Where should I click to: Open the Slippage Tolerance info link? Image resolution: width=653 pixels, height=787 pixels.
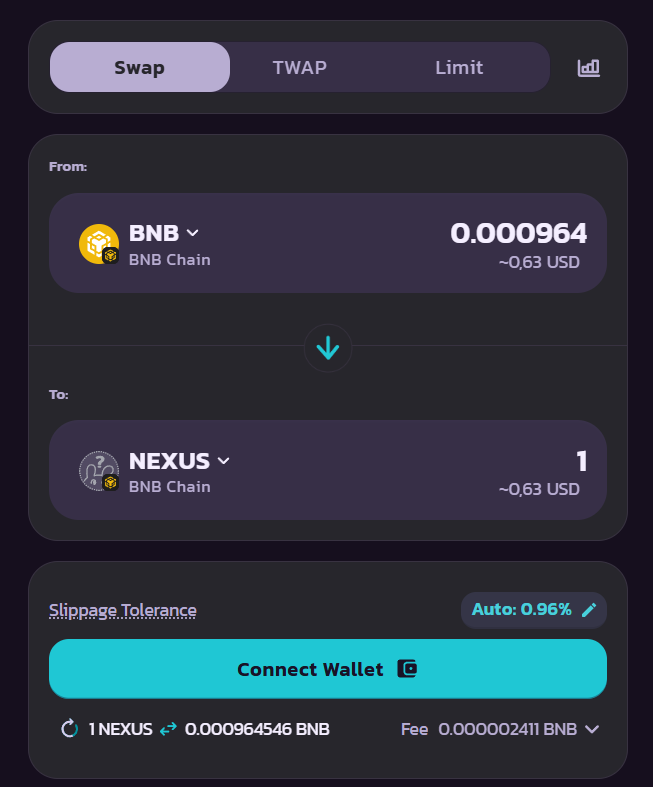tap(123, 610)
